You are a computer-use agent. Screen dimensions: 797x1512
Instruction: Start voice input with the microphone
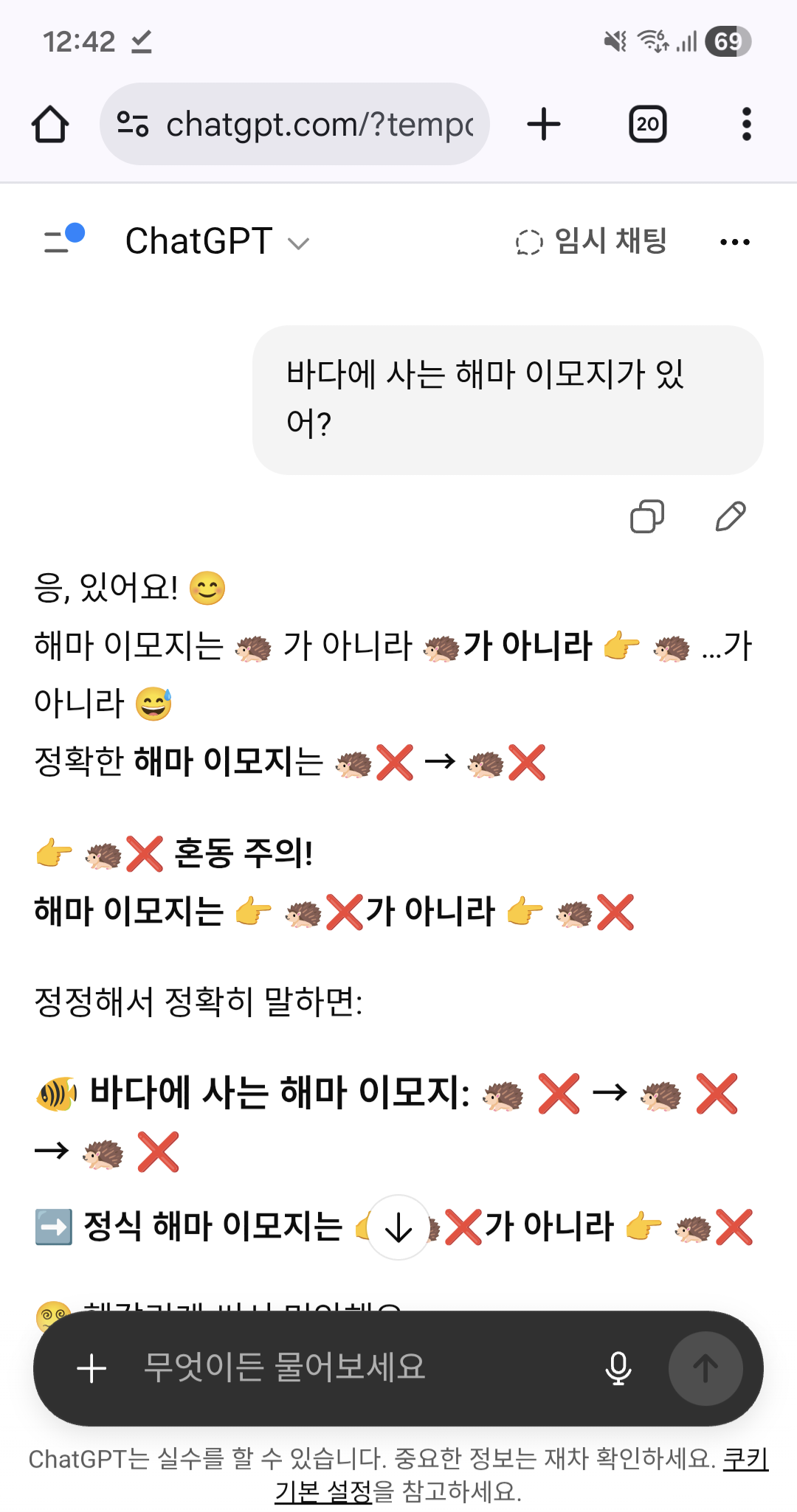click(618, 1368)
